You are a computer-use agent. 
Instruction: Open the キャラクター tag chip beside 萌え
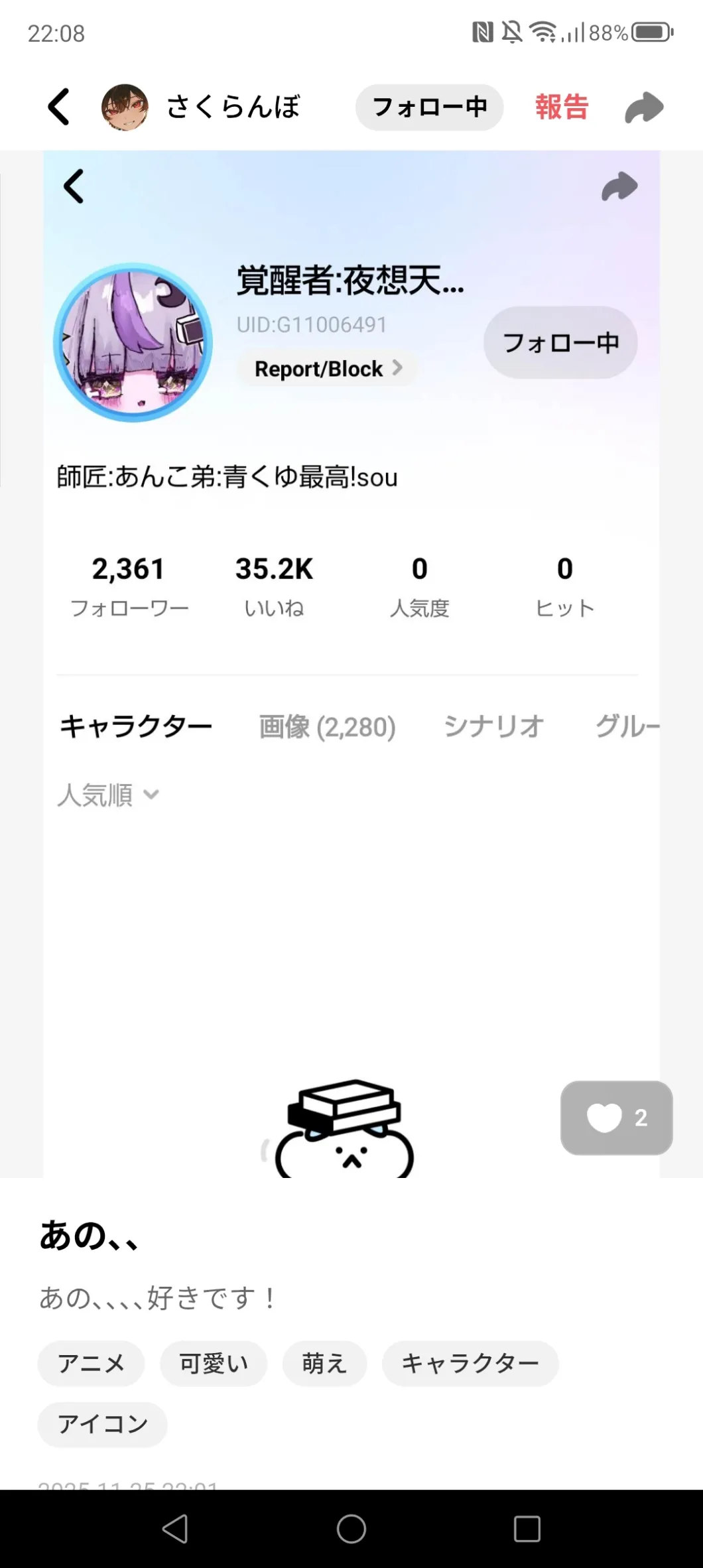point(470,1364)
